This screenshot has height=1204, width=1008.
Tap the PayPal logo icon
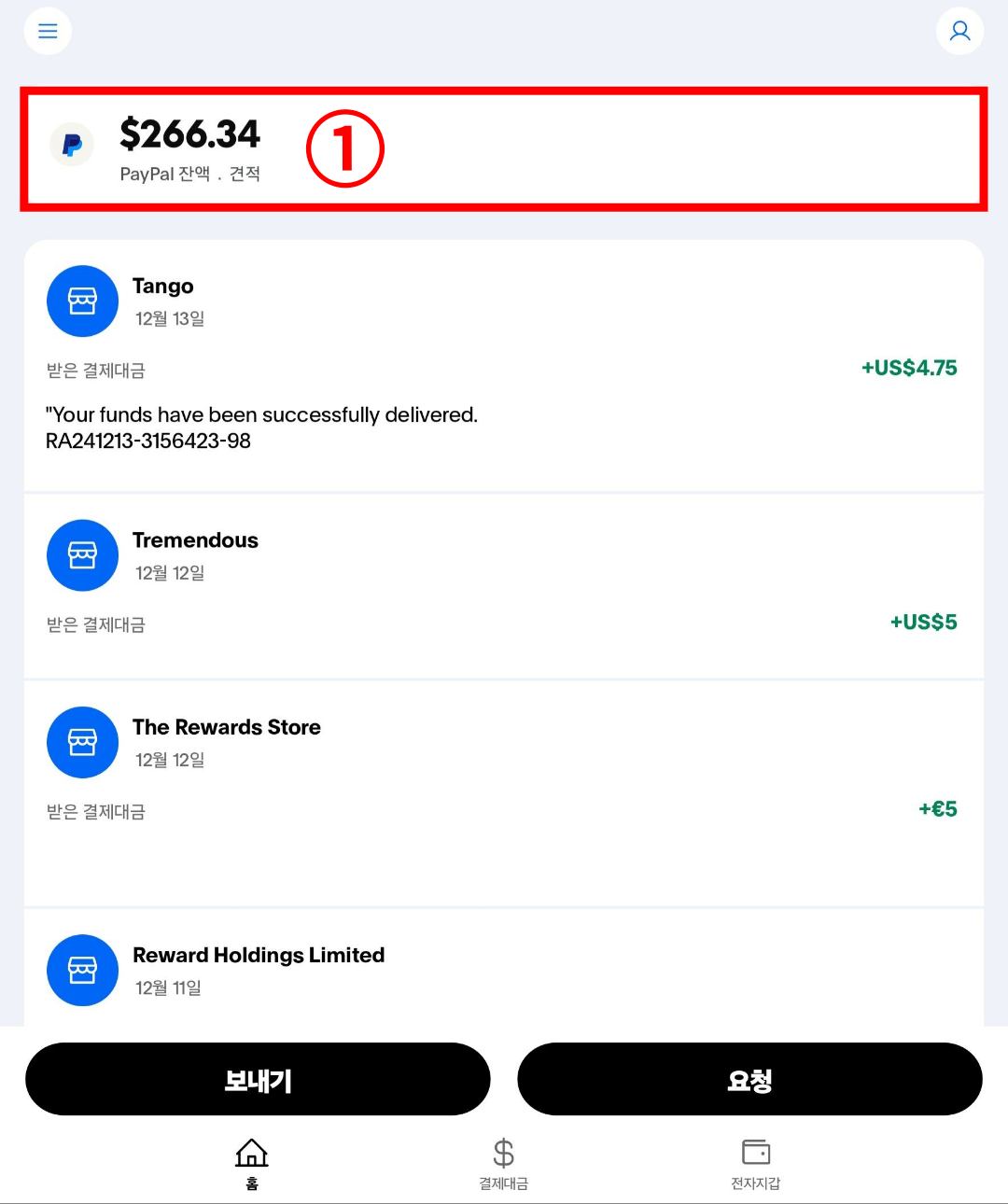pyautogui.click(x=71, y=145)
